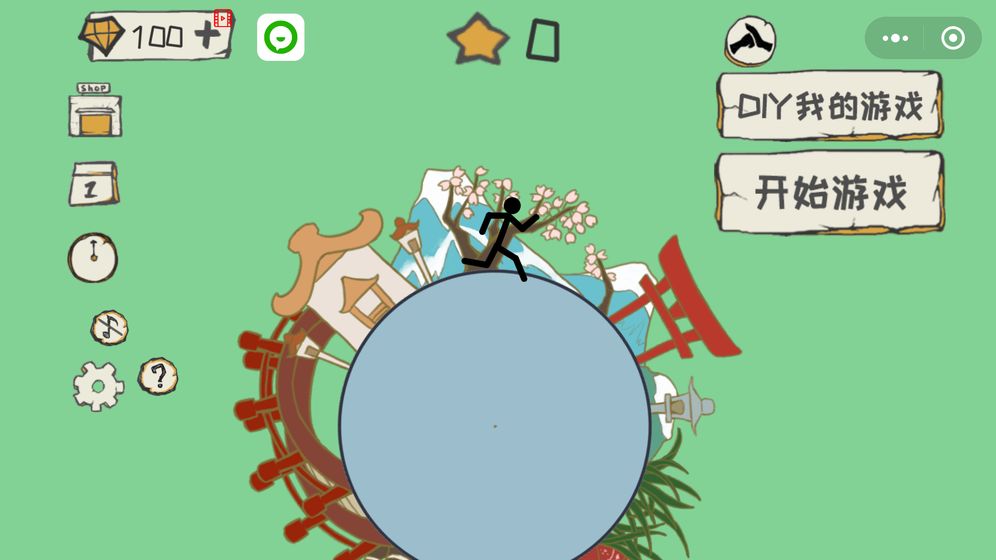Open the green chat bubble icon
Image resolution: width=996 pixels, height=560 pixels.
coord(281,38)
